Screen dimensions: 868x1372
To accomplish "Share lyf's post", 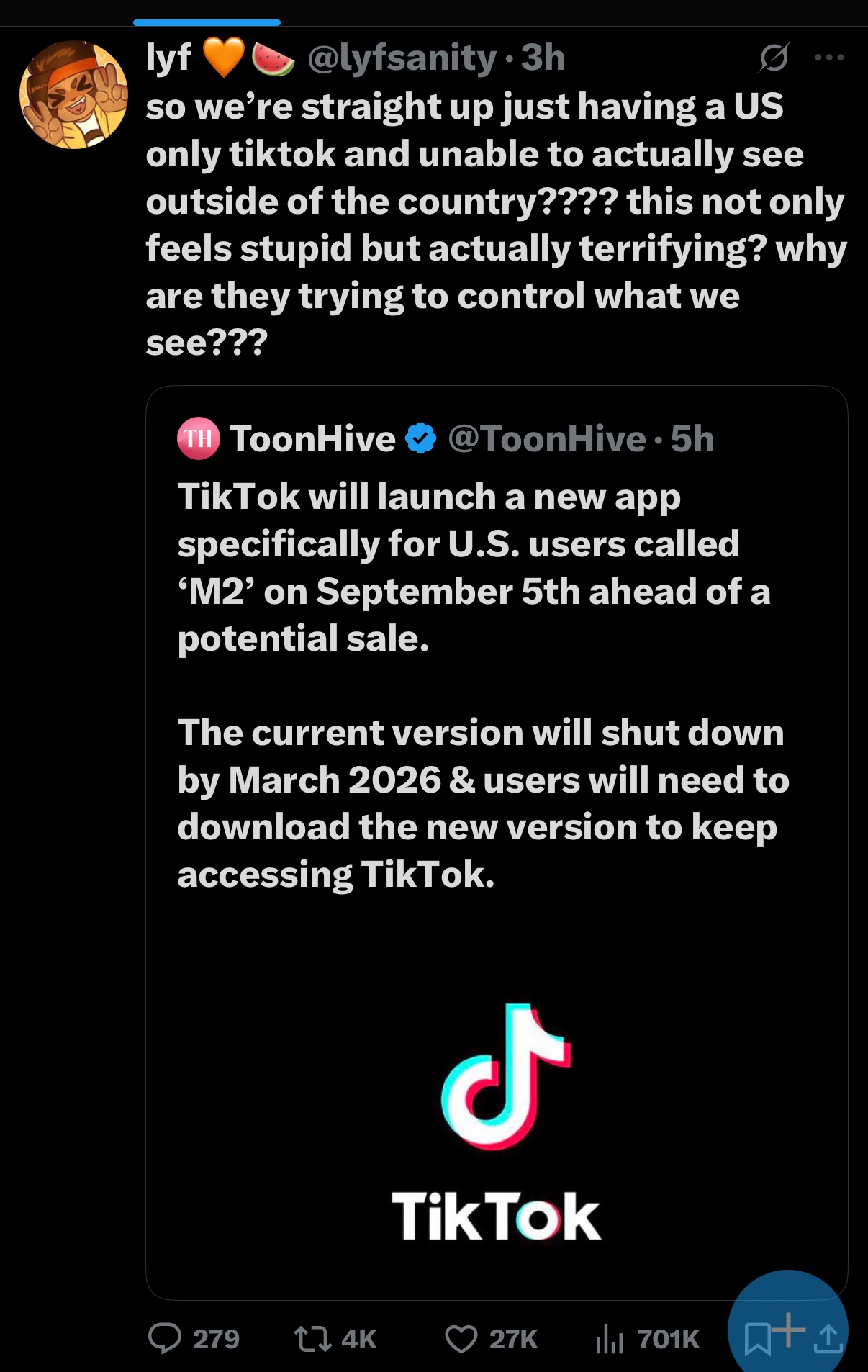I will [829, 1339].
